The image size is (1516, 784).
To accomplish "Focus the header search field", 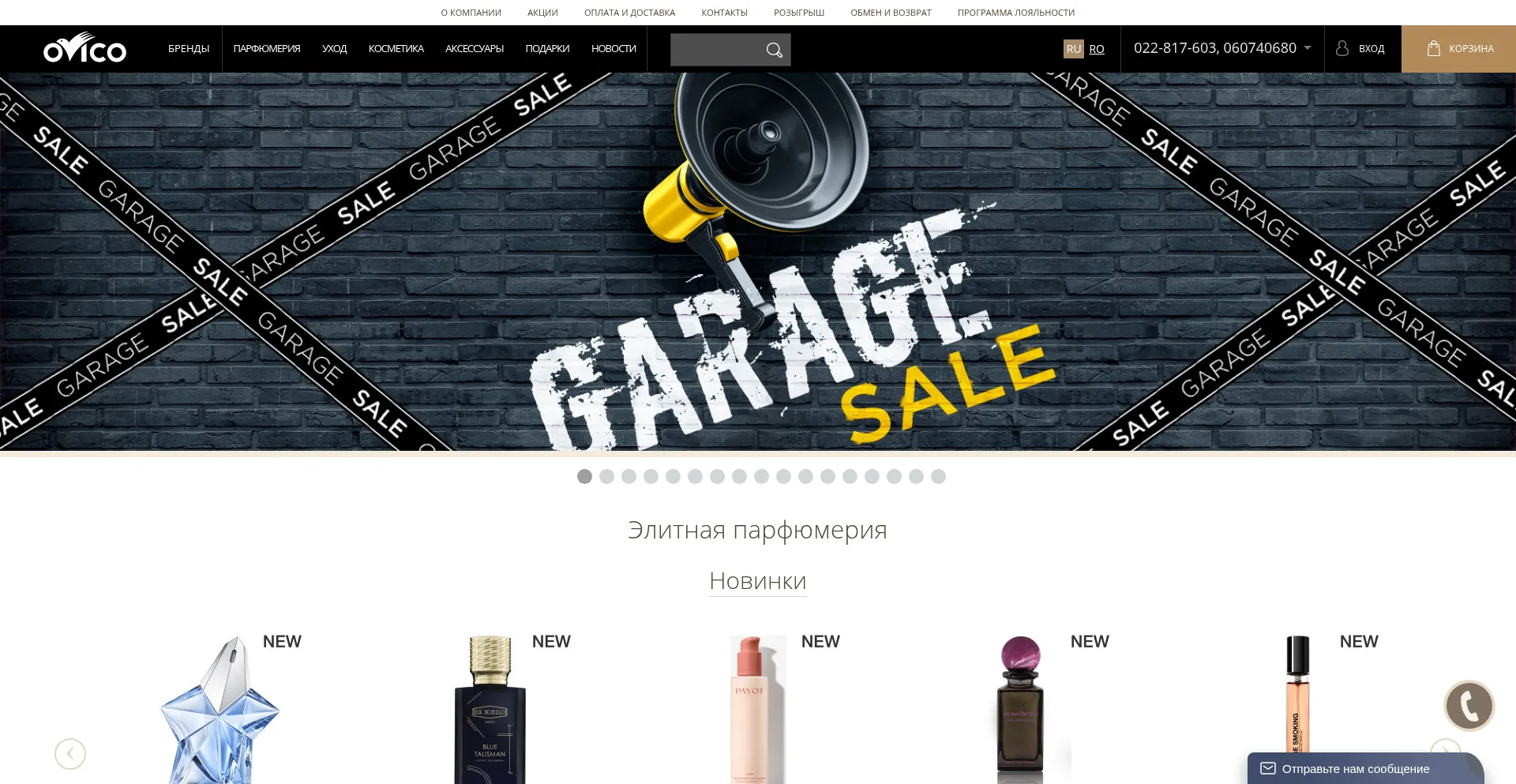I will 715,50.
